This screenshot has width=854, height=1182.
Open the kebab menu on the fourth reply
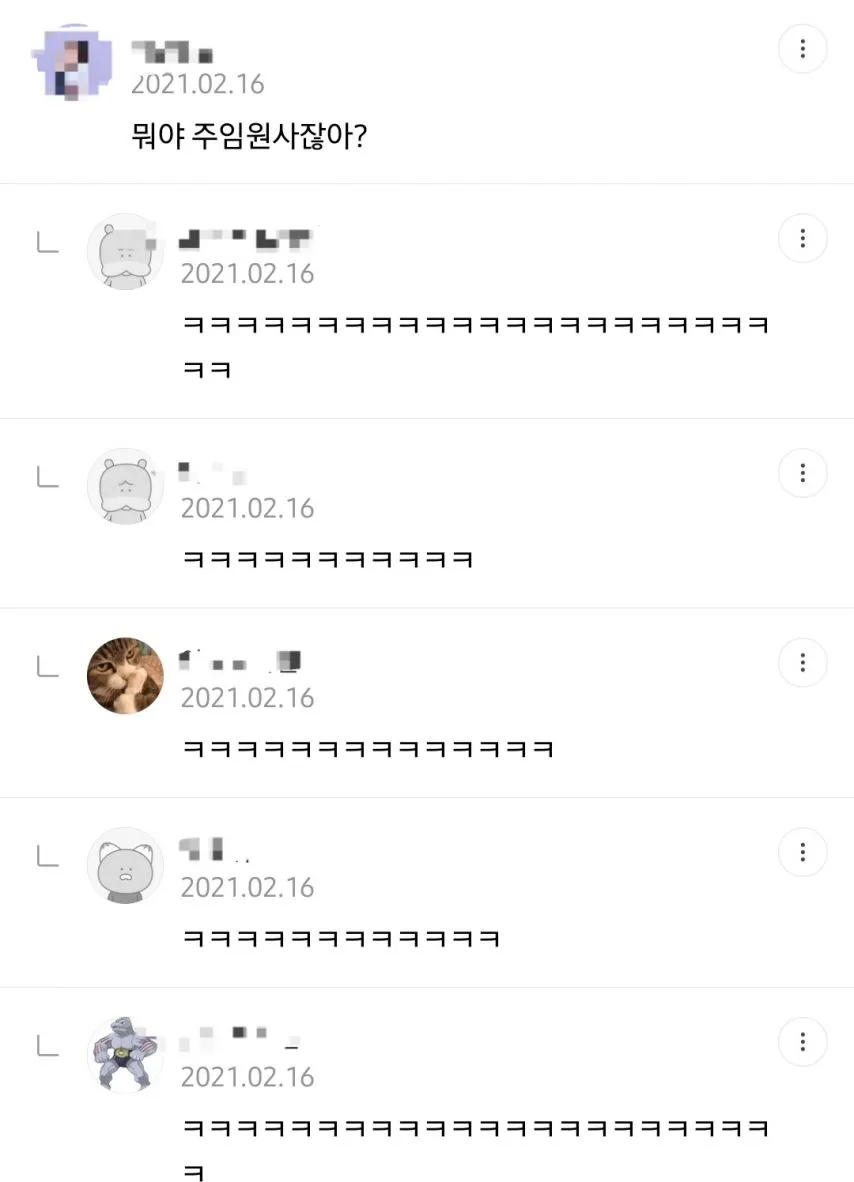[x=803, y=852]
